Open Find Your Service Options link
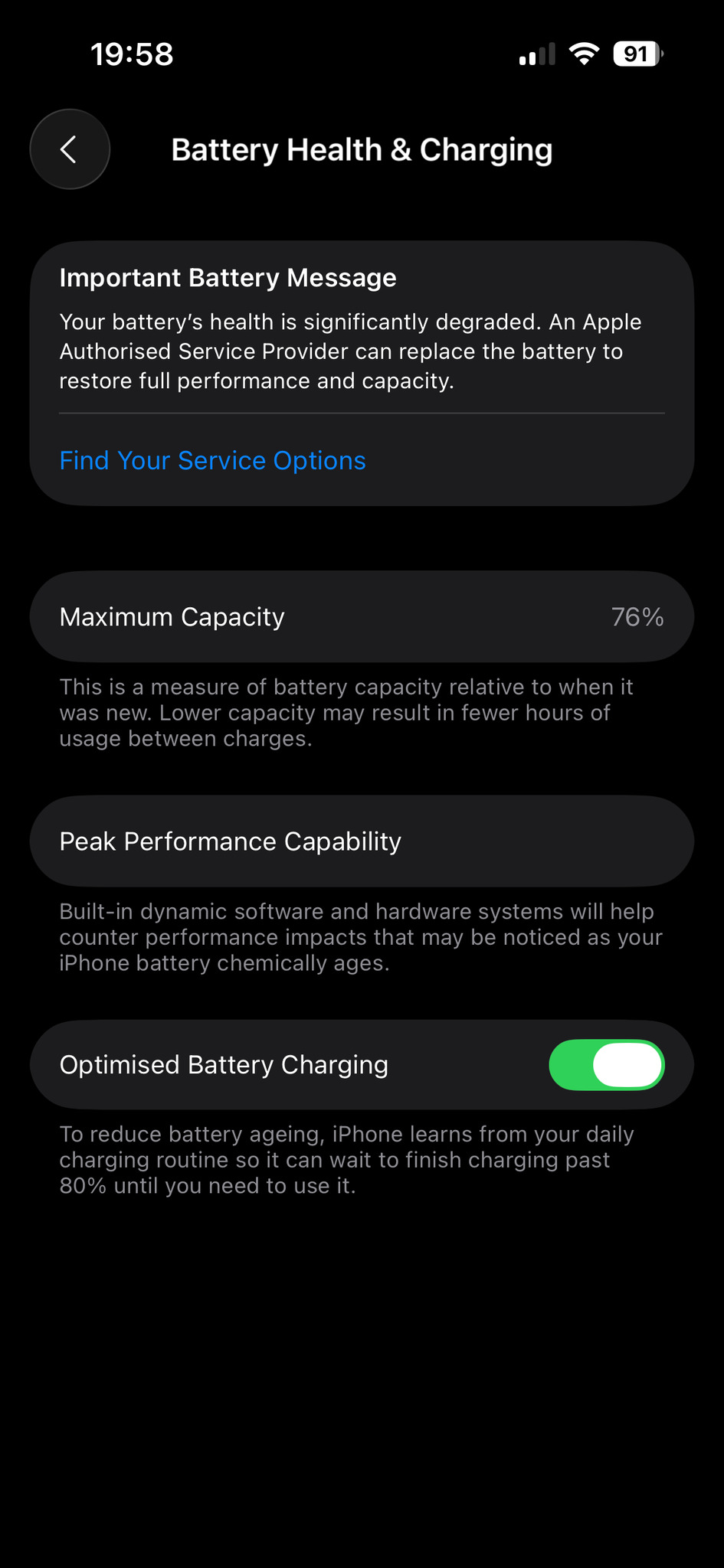Viewport: 724px width, 1568px height. click(x=212, y=461)
